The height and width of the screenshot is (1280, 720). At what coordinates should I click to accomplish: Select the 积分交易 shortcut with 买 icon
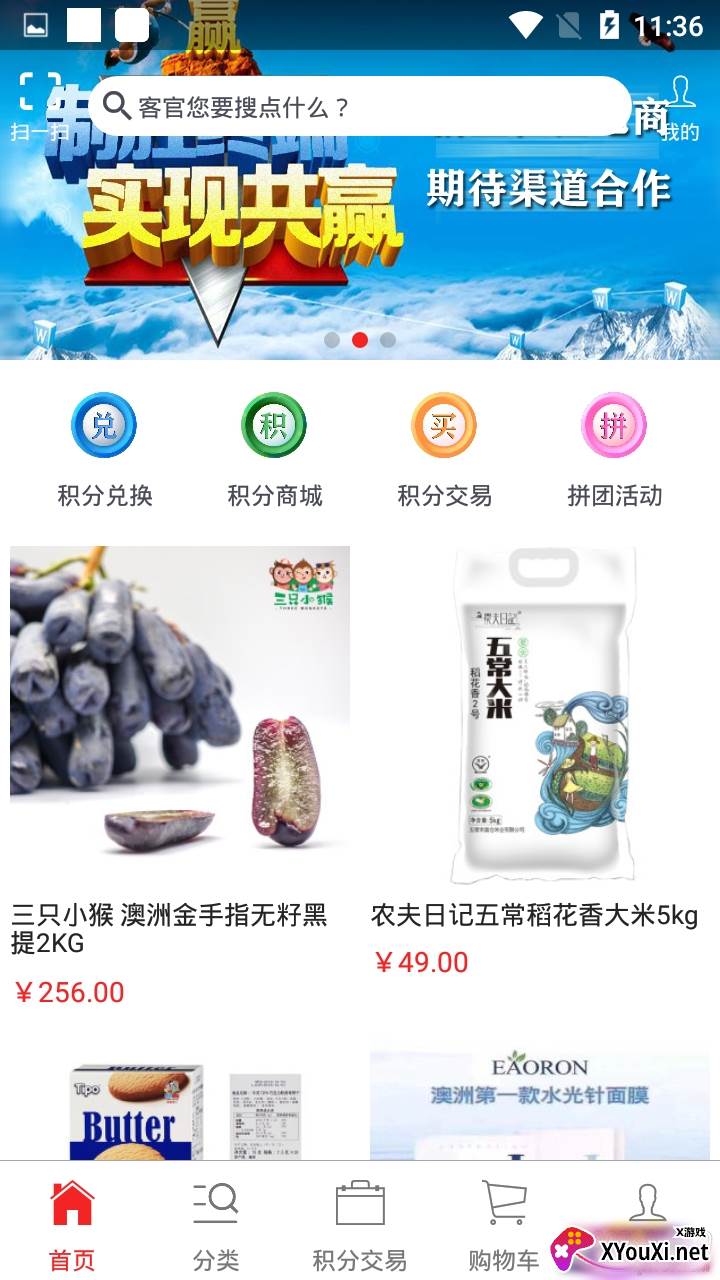click(445, 449)
